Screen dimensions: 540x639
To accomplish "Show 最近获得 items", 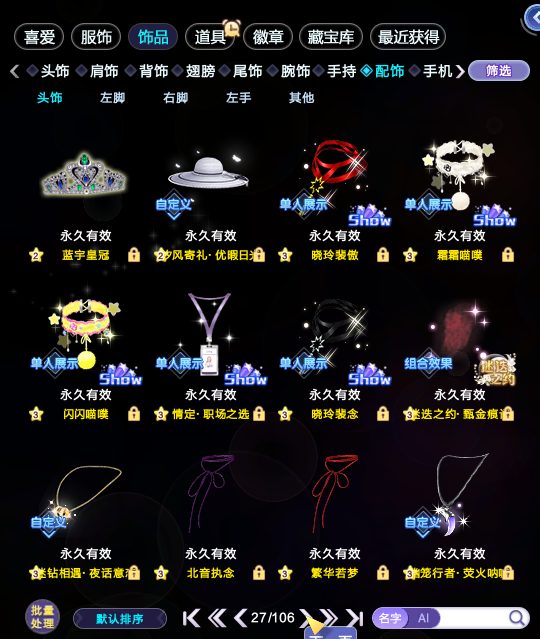I will (408, 37).
